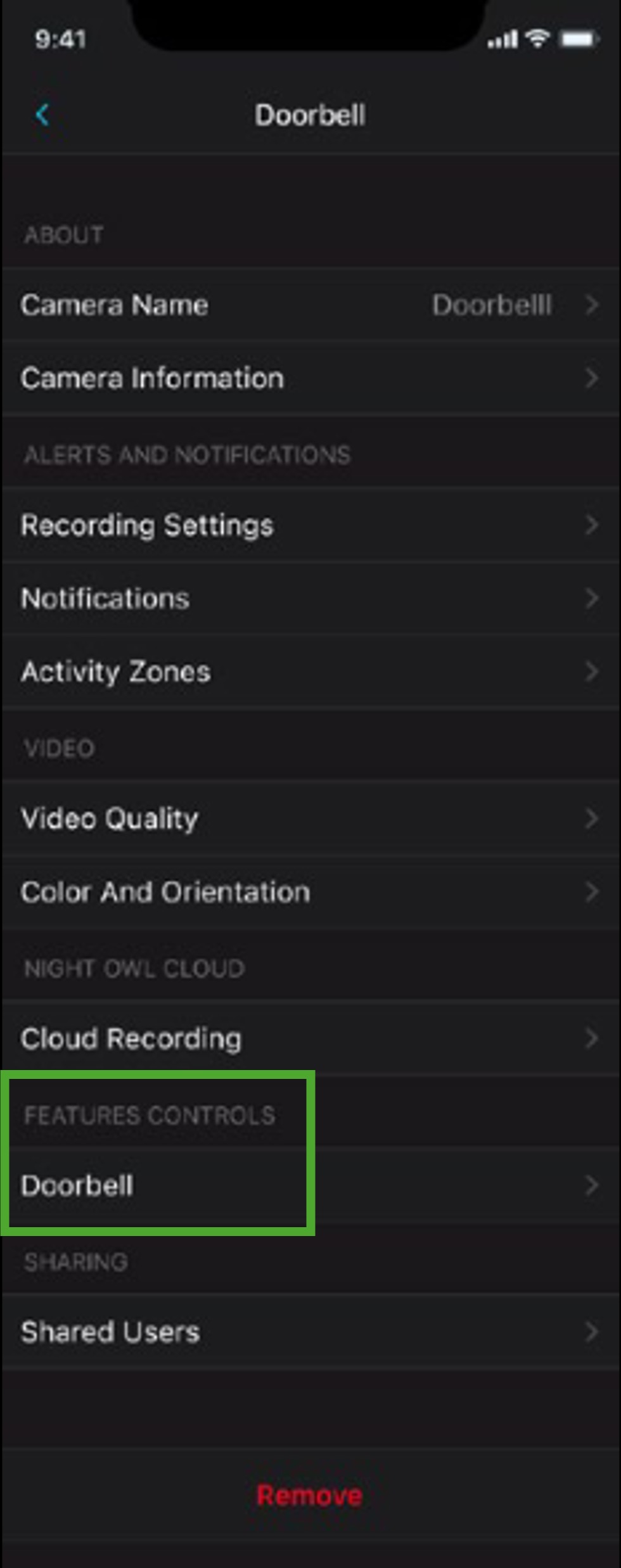Viewport: 621px width, 1568px height.
Task: Expand the Camera Name row chevron
Action: click(x=592, y=305)
